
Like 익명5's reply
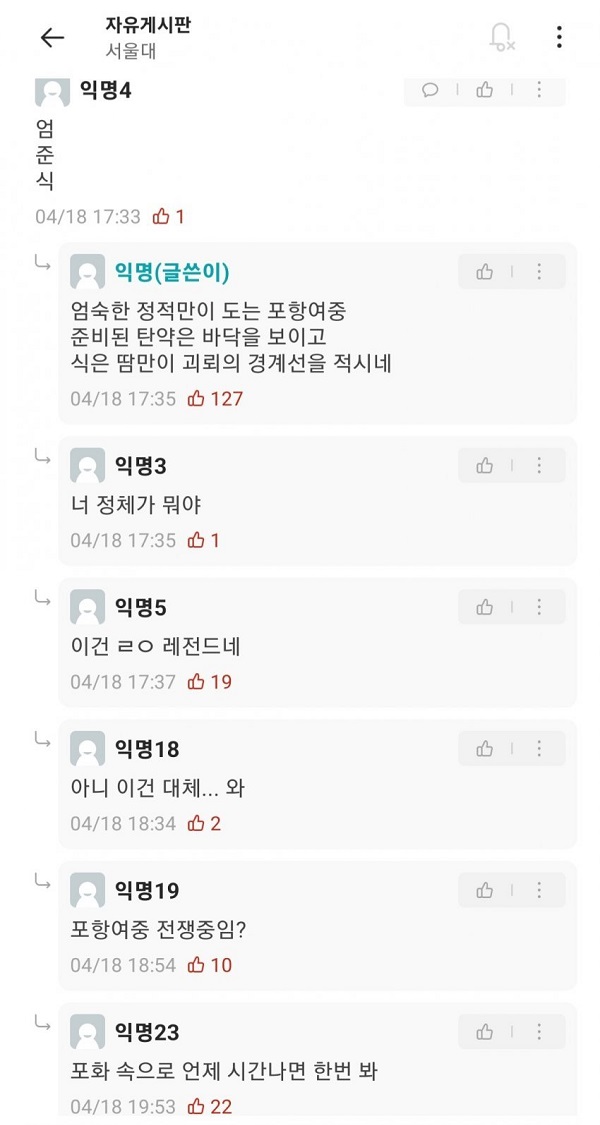point(485,607)
